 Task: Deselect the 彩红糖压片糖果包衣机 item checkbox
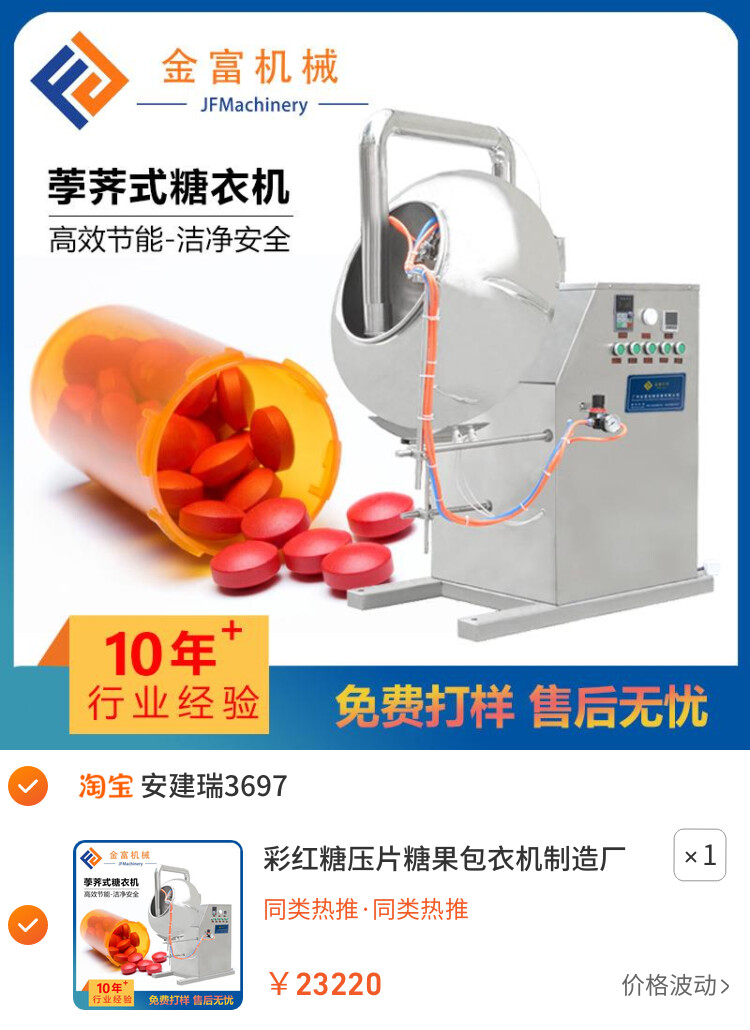click(28, 925)
